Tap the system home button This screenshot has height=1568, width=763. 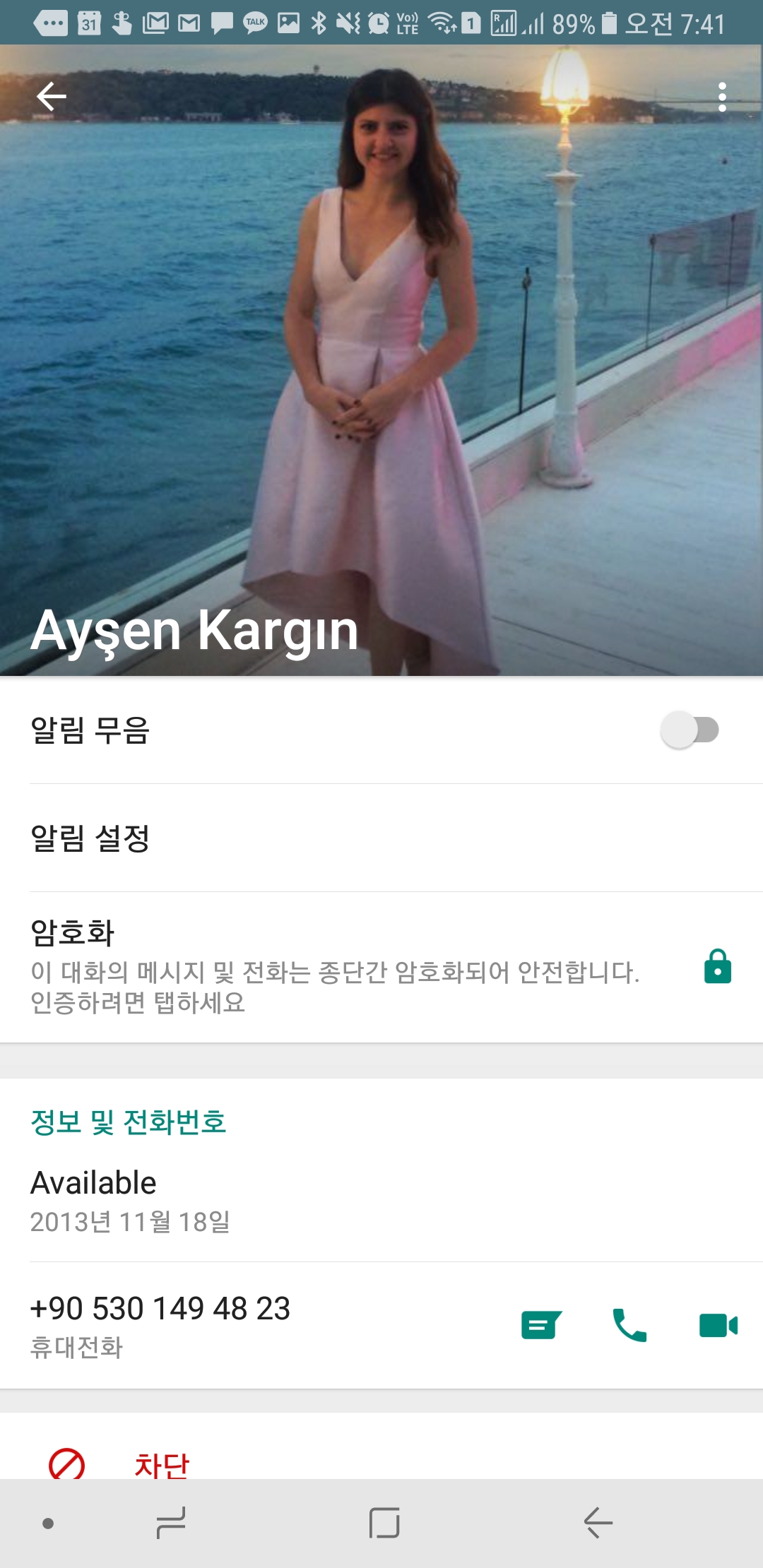tap(384, 1523)
